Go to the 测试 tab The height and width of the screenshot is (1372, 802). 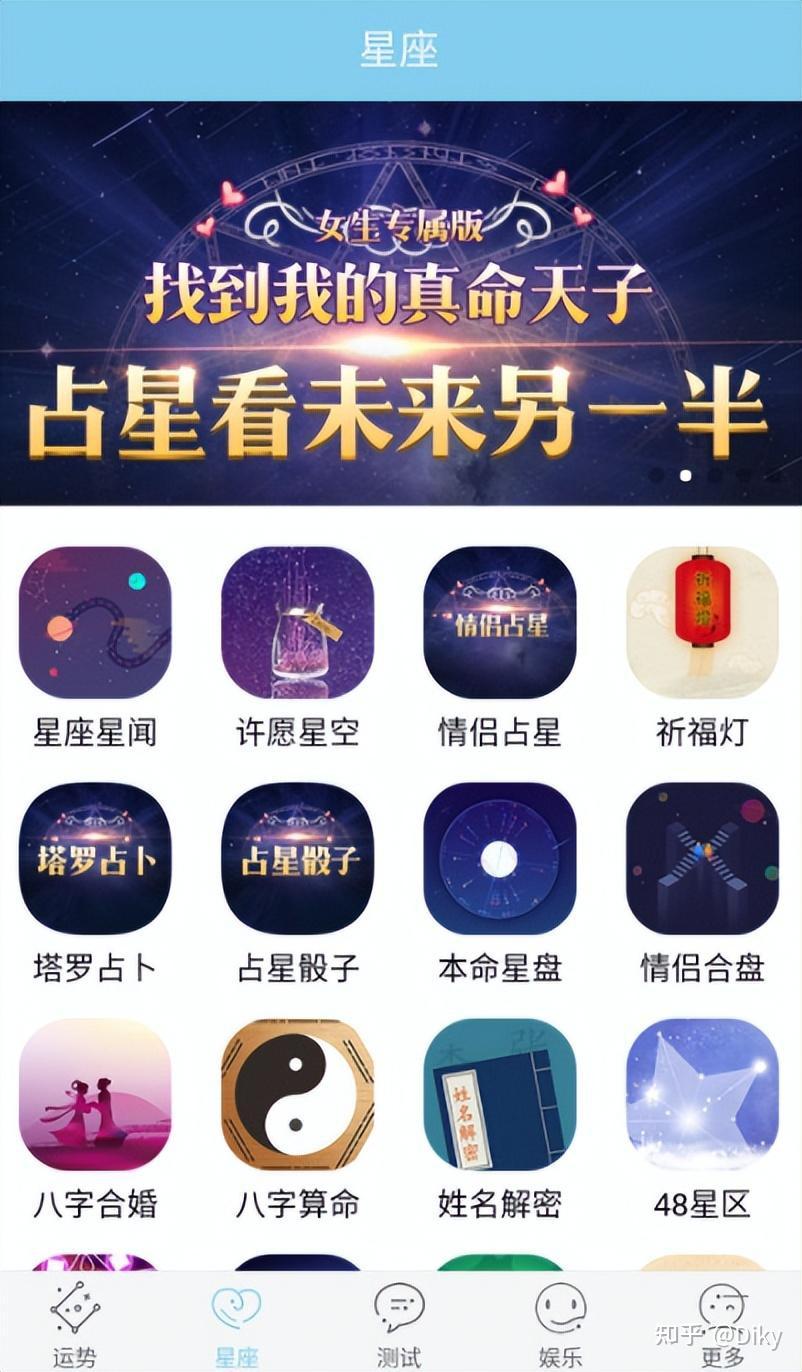point(399,1322)
